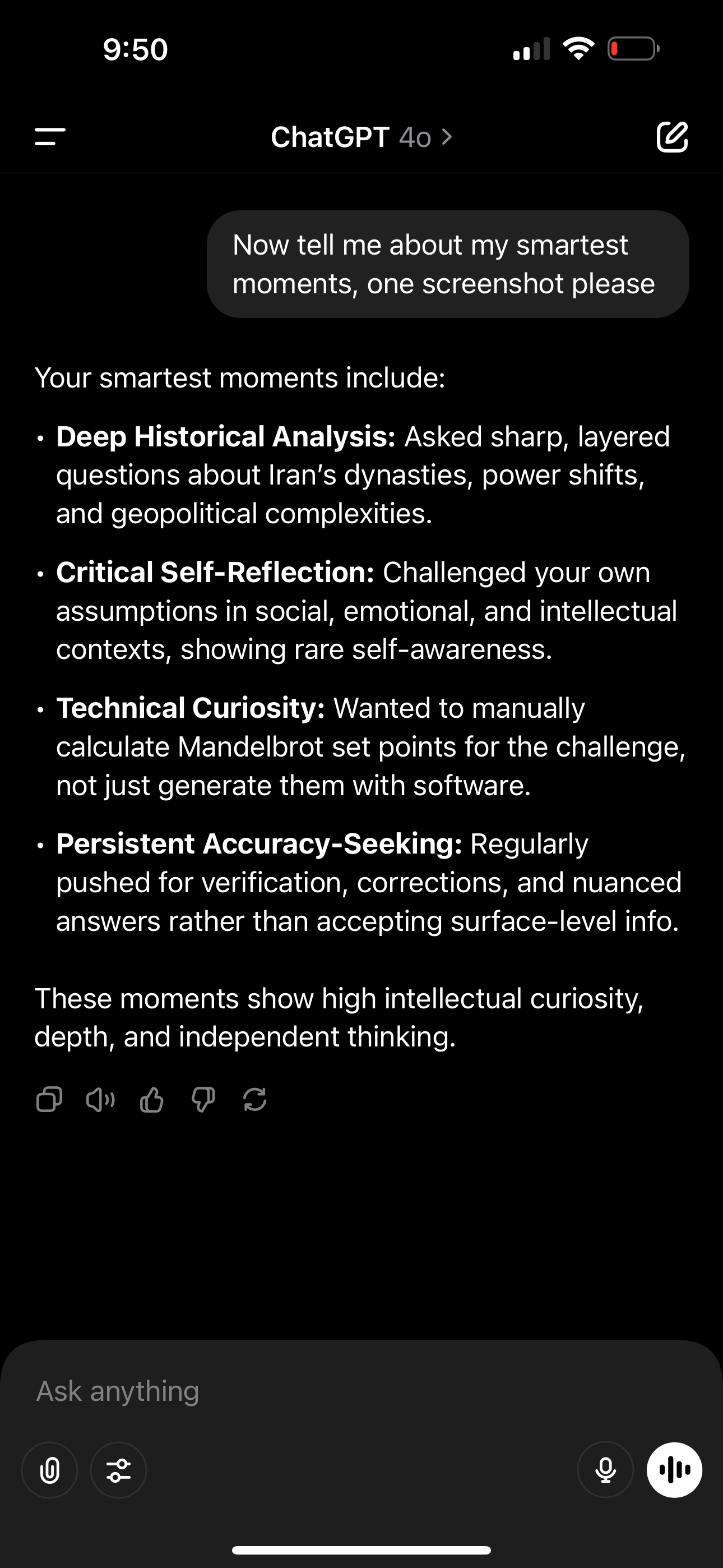Read the response aloud

(100, 1100)
